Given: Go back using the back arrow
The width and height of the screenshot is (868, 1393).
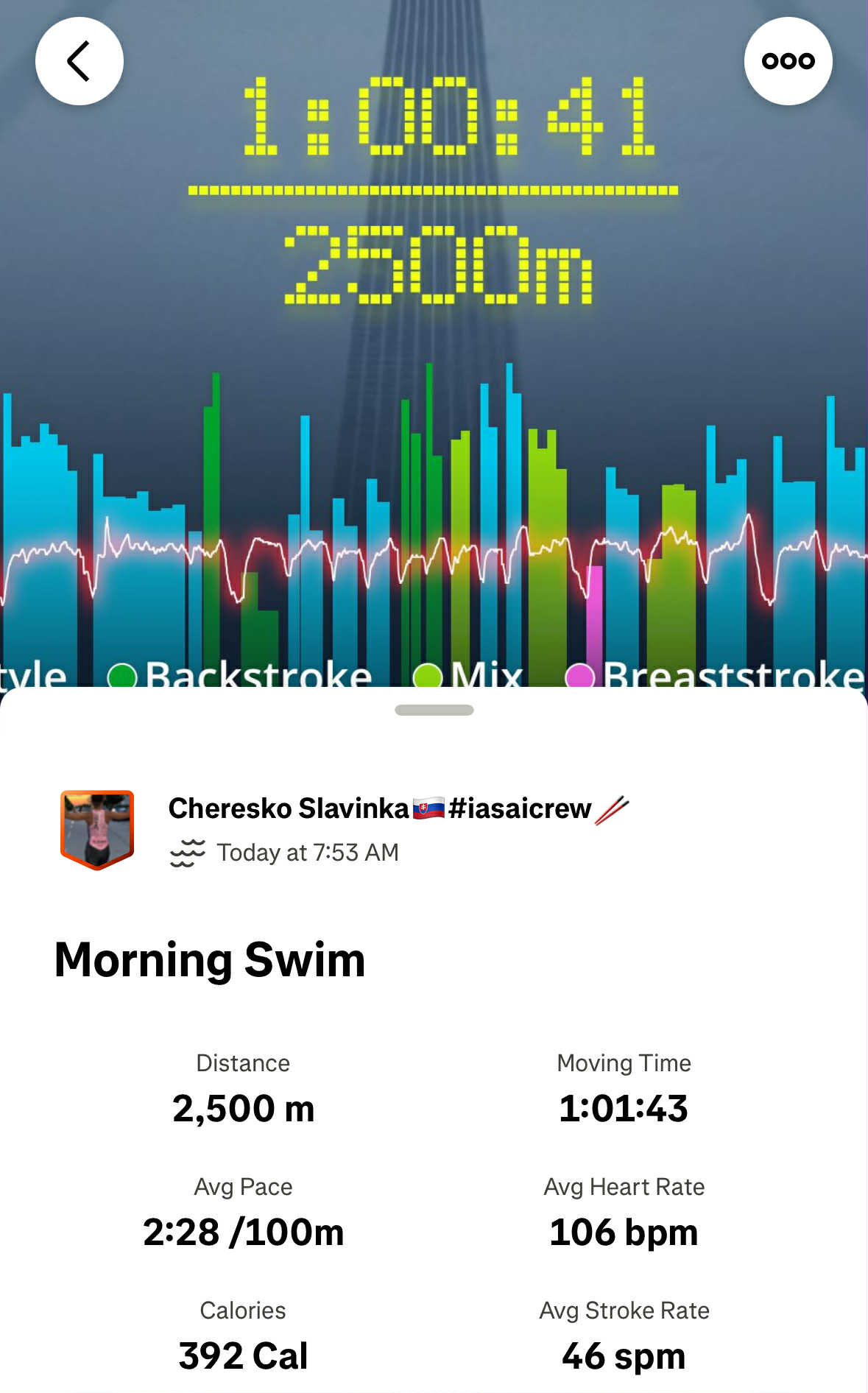Looking at the screenshot, I should click(x=80, y=61).
